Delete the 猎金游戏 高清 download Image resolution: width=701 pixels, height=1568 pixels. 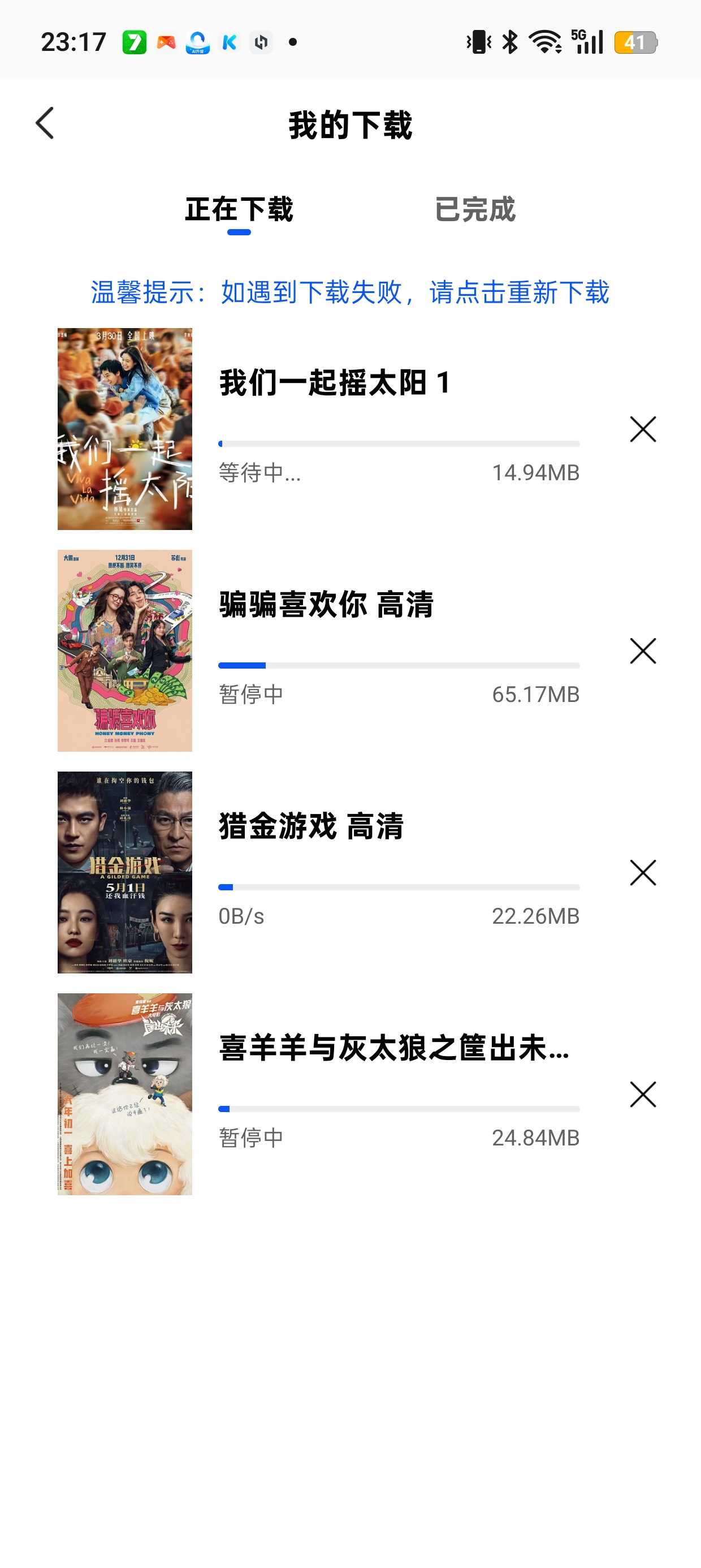[643, 872]
